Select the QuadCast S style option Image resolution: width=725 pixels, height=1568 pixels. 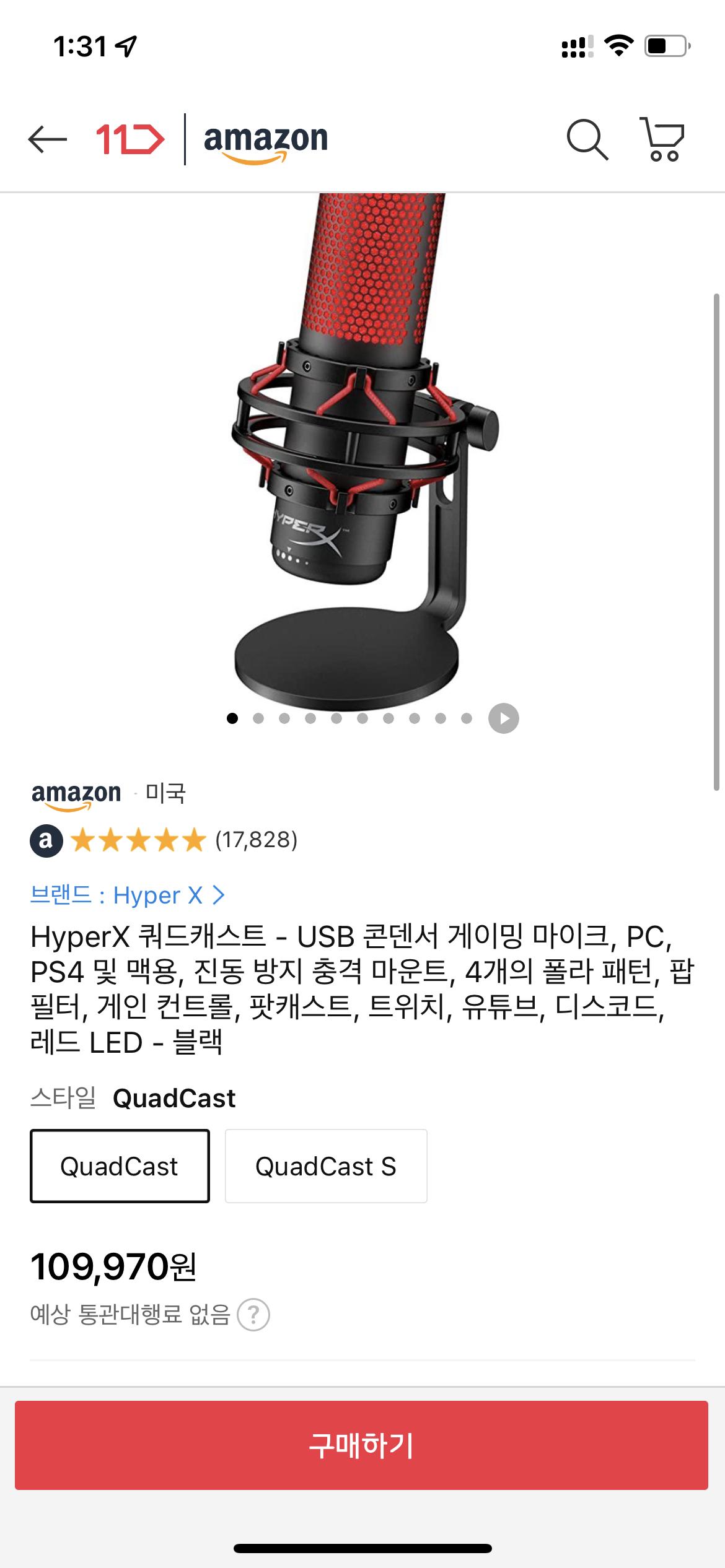click(x=326, y=1166)
